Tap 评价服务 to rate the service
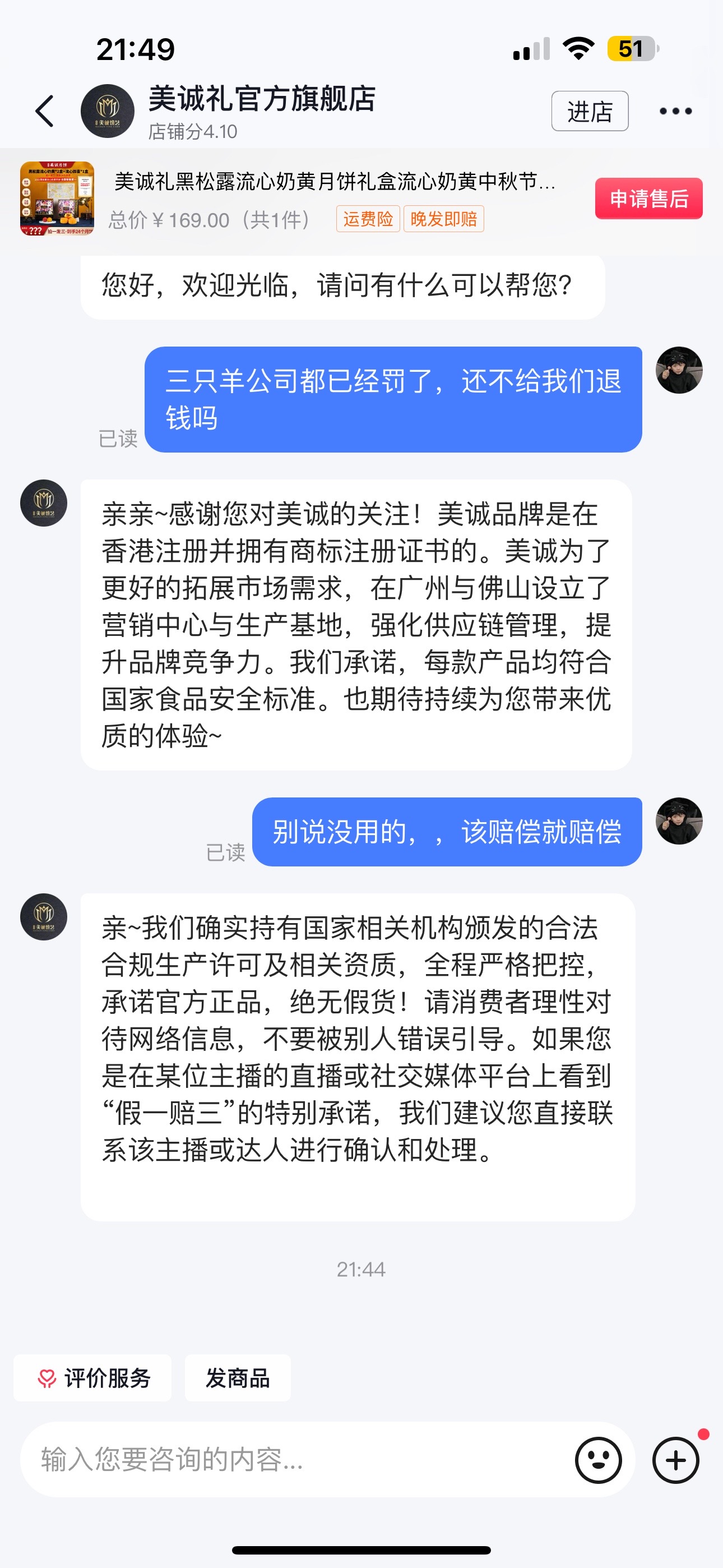Image resolution: width=723 pixels, height=1568 pixels. pyautogui.click(x=93, y=1378)
